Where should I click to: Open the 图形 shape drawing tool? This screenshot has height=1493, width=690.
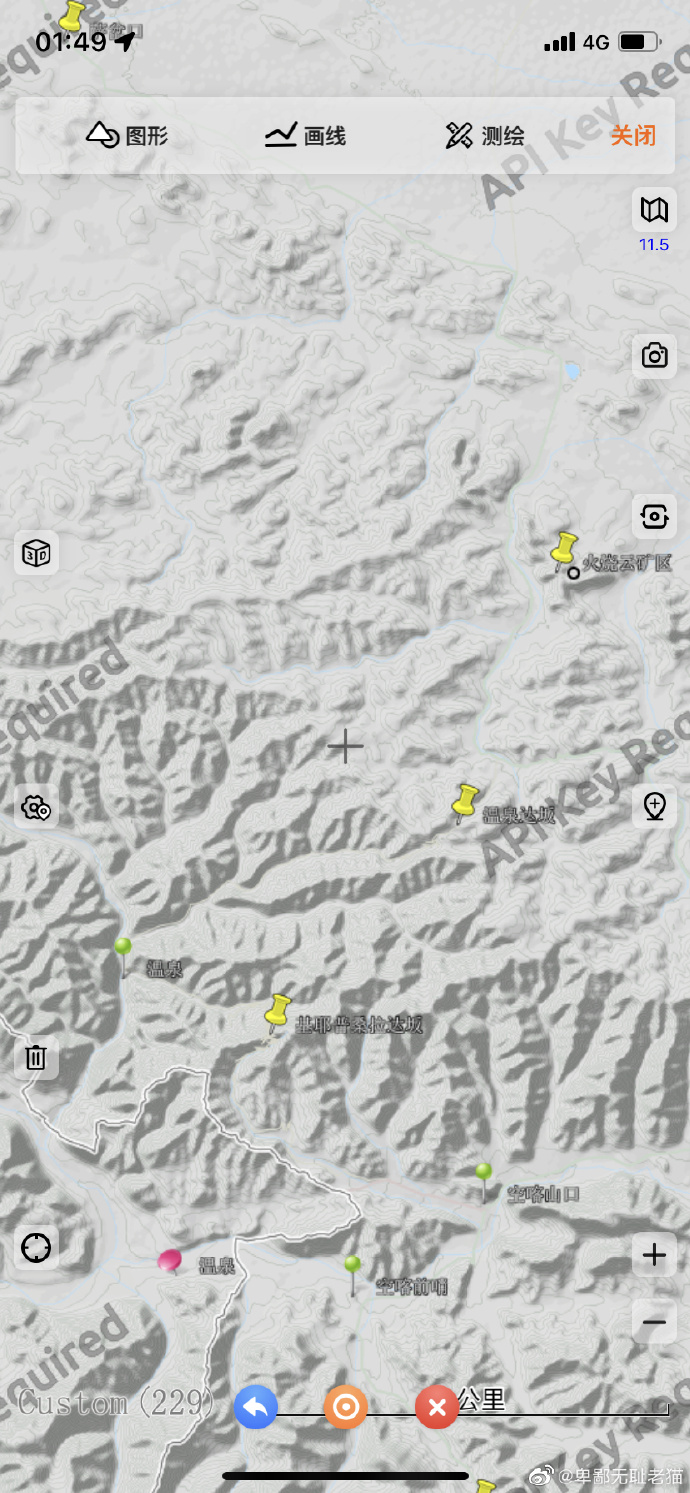pyautogui.click(x=127, y=135)
